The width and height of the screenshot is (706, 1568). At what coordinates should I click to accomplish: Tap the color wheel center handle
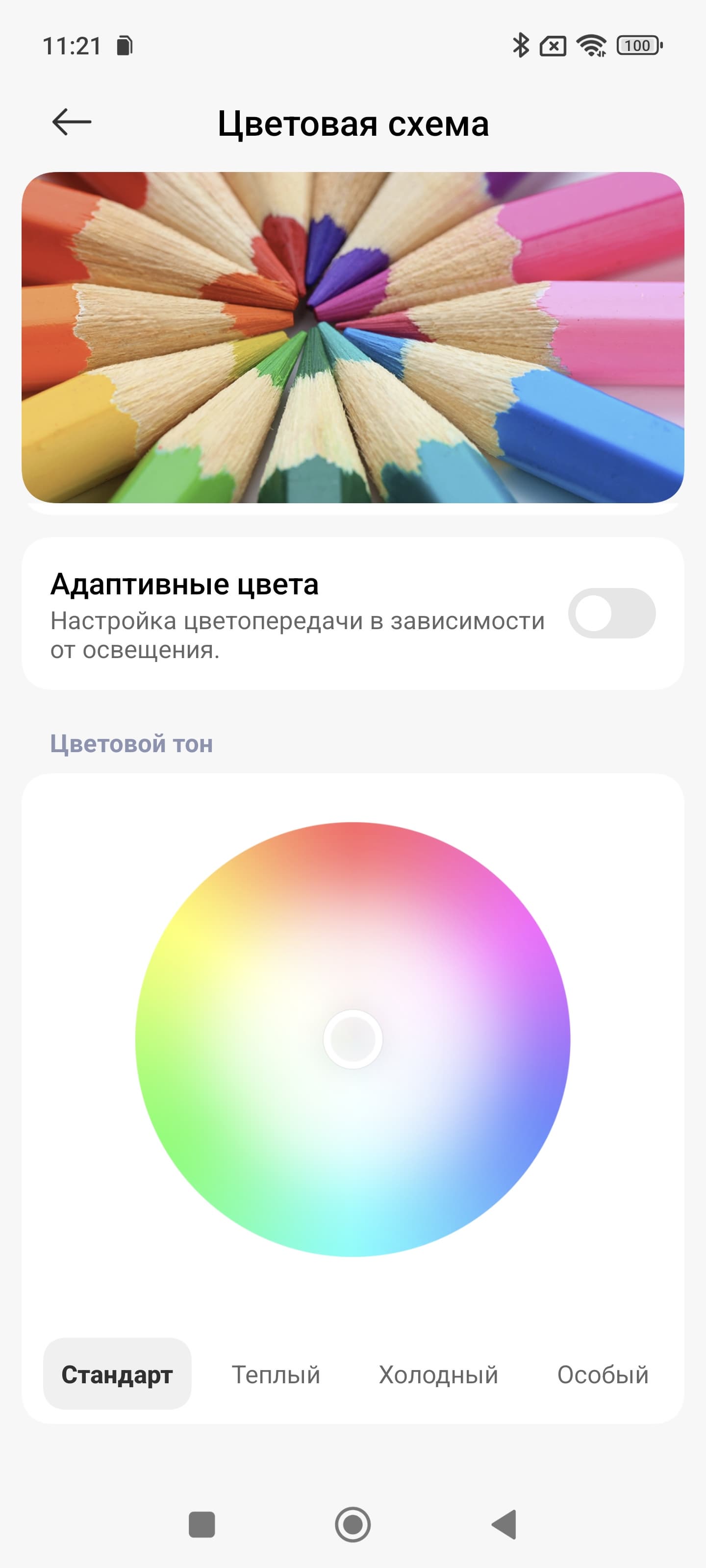353,1039
